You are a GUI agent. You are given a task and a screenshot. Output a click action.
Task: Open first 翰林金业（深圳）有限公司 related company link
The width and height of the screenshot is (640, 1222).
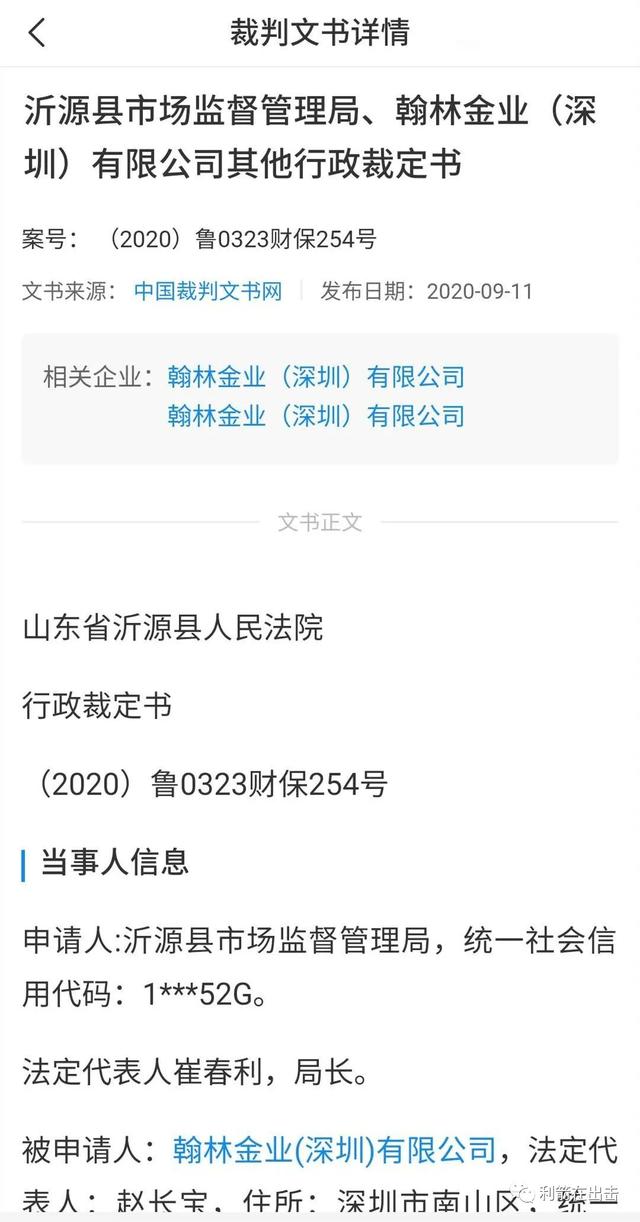(x=316, y=377)
